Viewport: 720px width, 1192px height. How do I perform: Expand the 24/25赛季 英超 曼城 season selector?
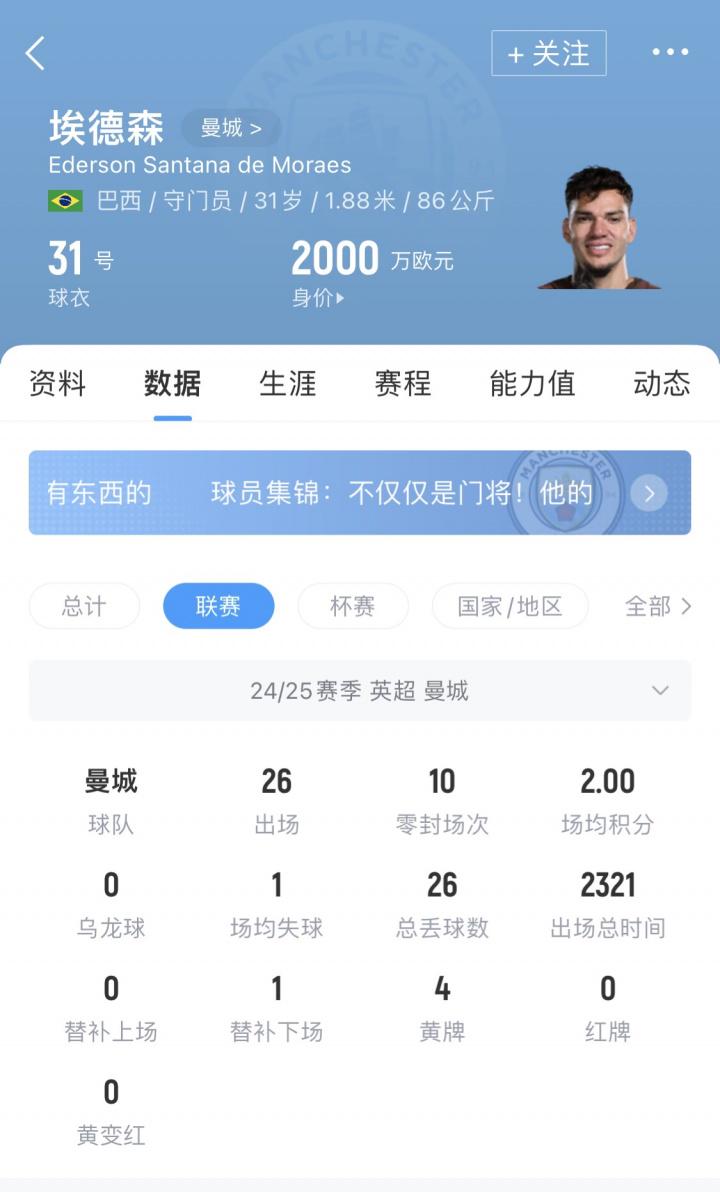click(x=360, y=690)
